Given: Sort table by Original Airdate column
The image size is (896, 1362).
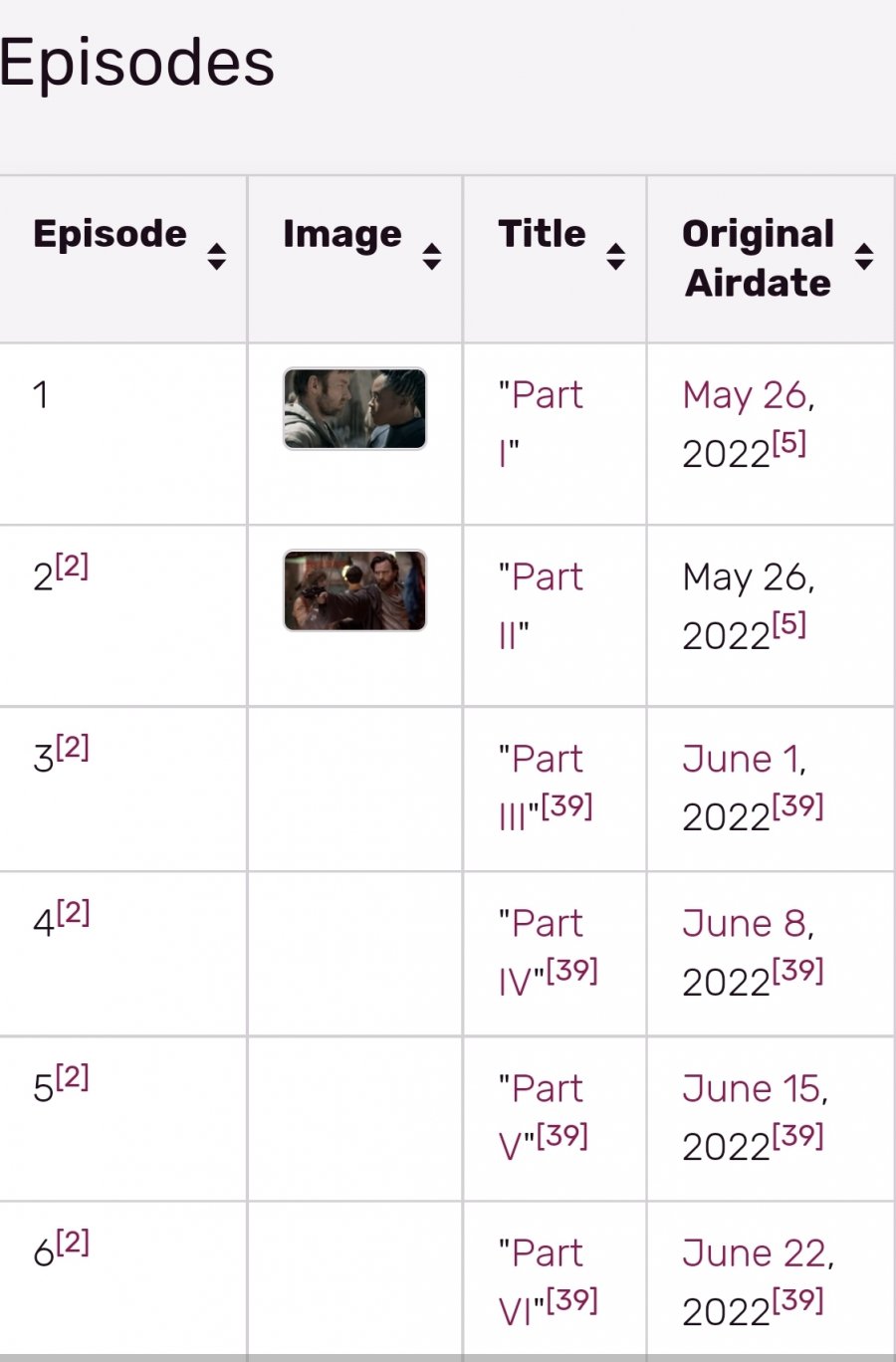Looking at the screenshot, I should (863, 257).
